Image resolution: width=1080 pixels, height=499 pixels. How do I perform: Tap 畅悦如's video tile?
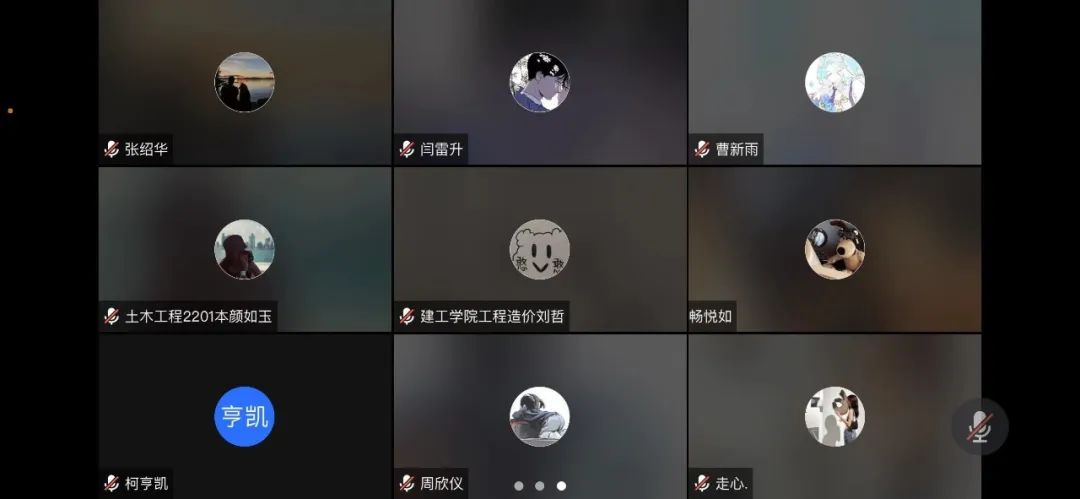click(834, 249)
